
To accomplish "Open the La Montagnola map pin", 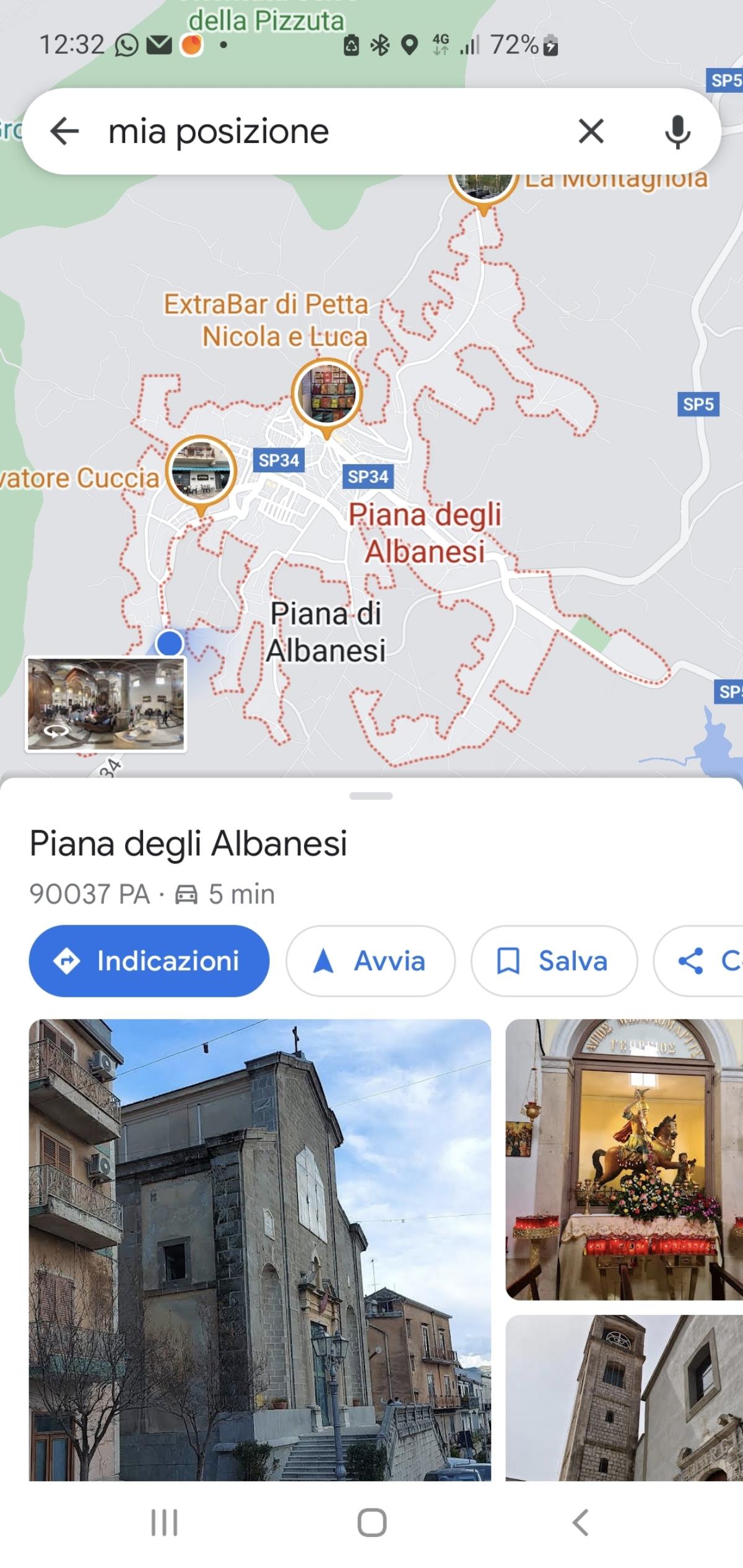I will [484, 186].
